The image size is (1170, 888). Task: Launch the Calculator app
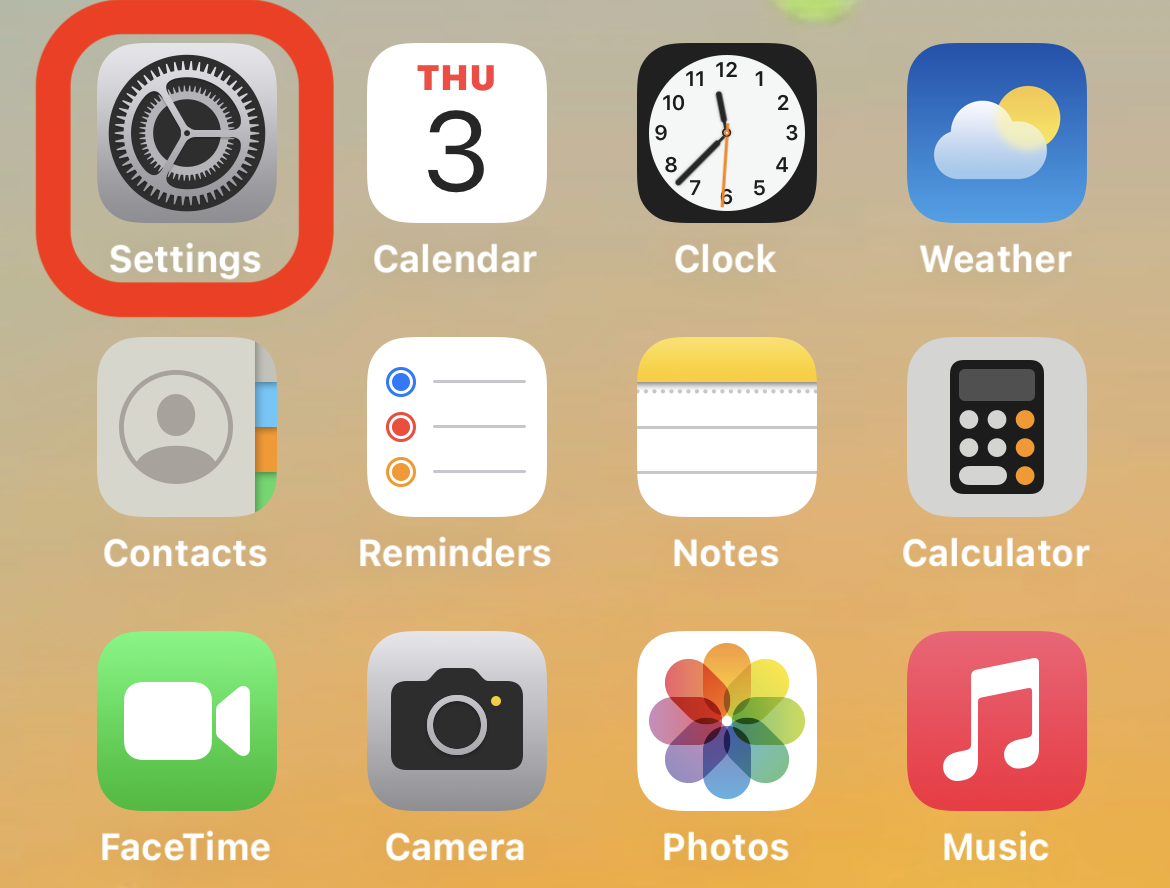996,427
